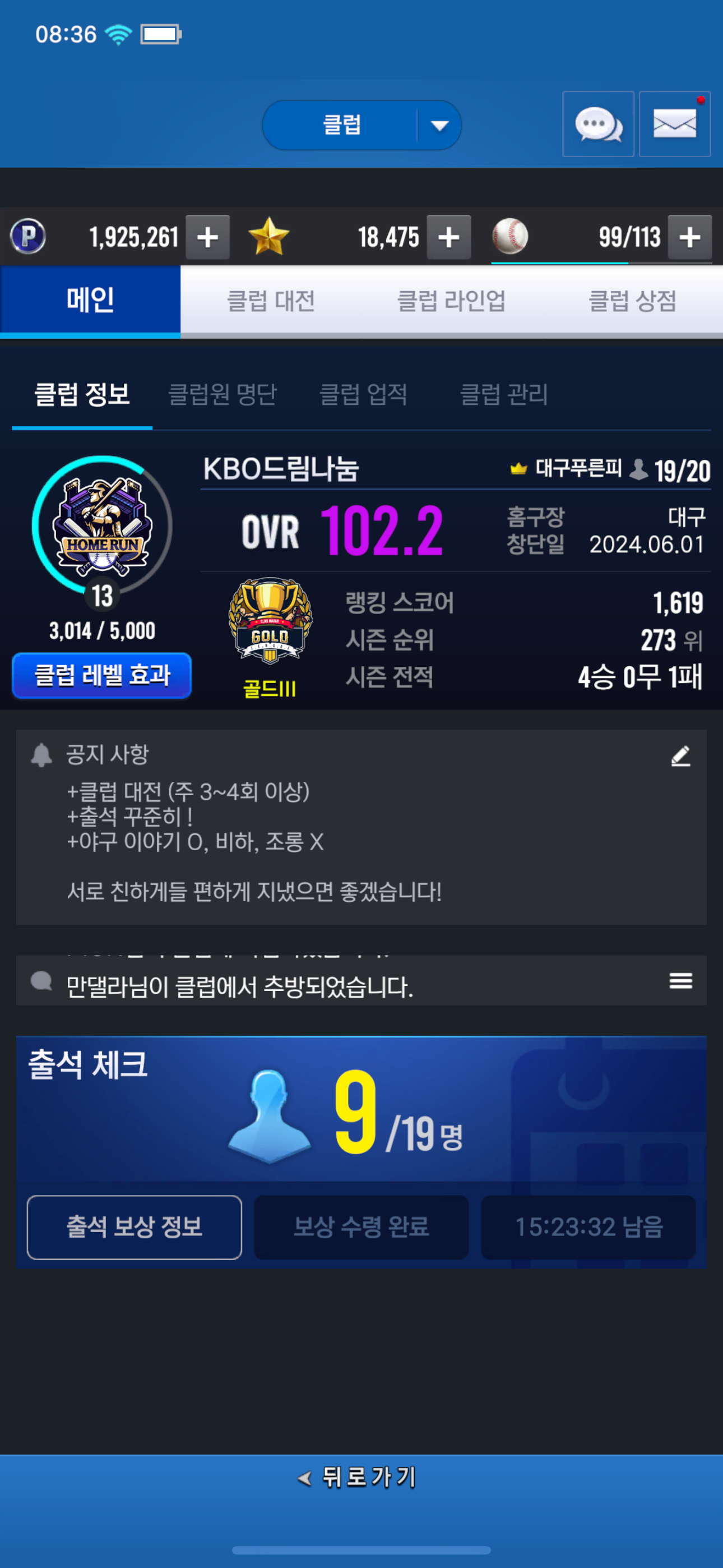
Task: Open the 클럽원 명단 sub-tab
Action: coord(222,394)
